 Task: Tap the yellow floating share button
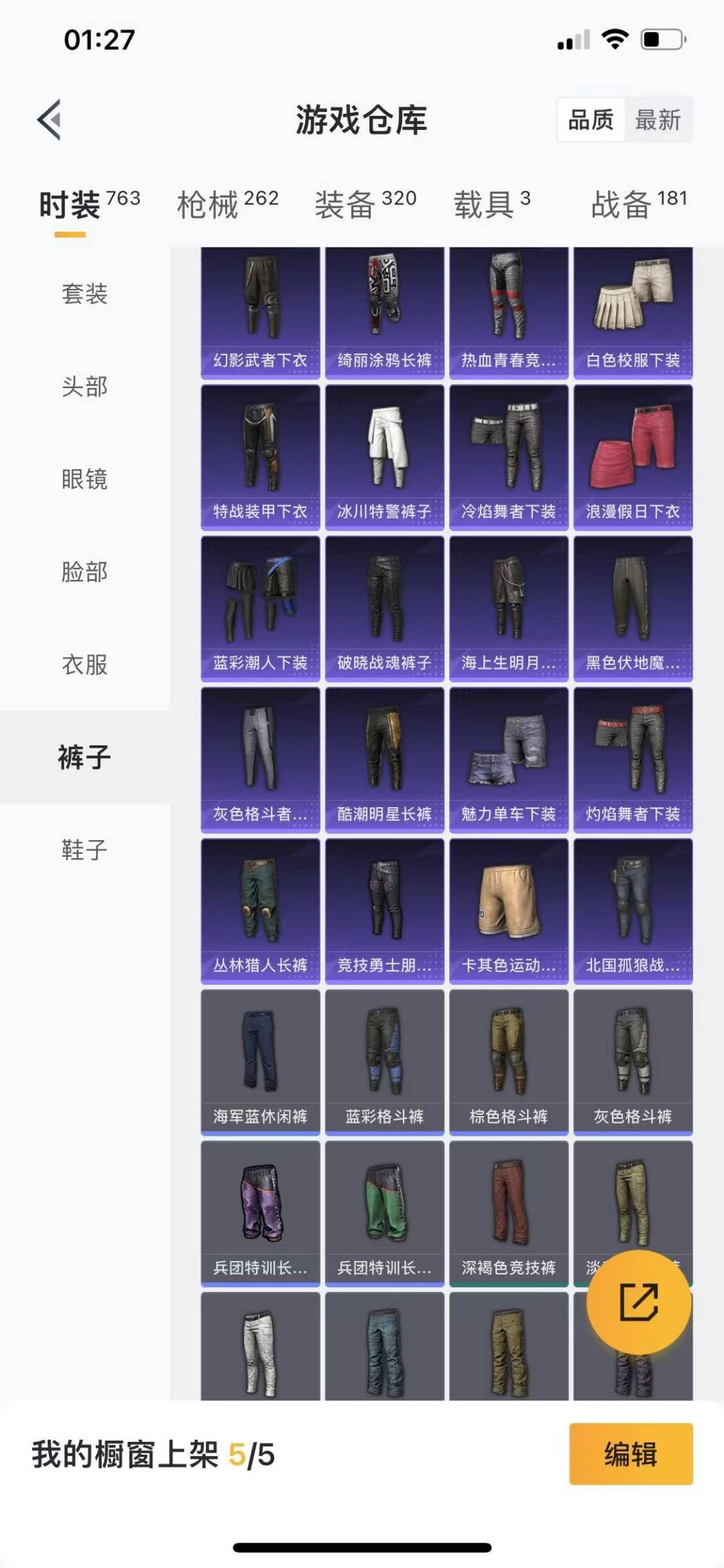pos(639,1303)
